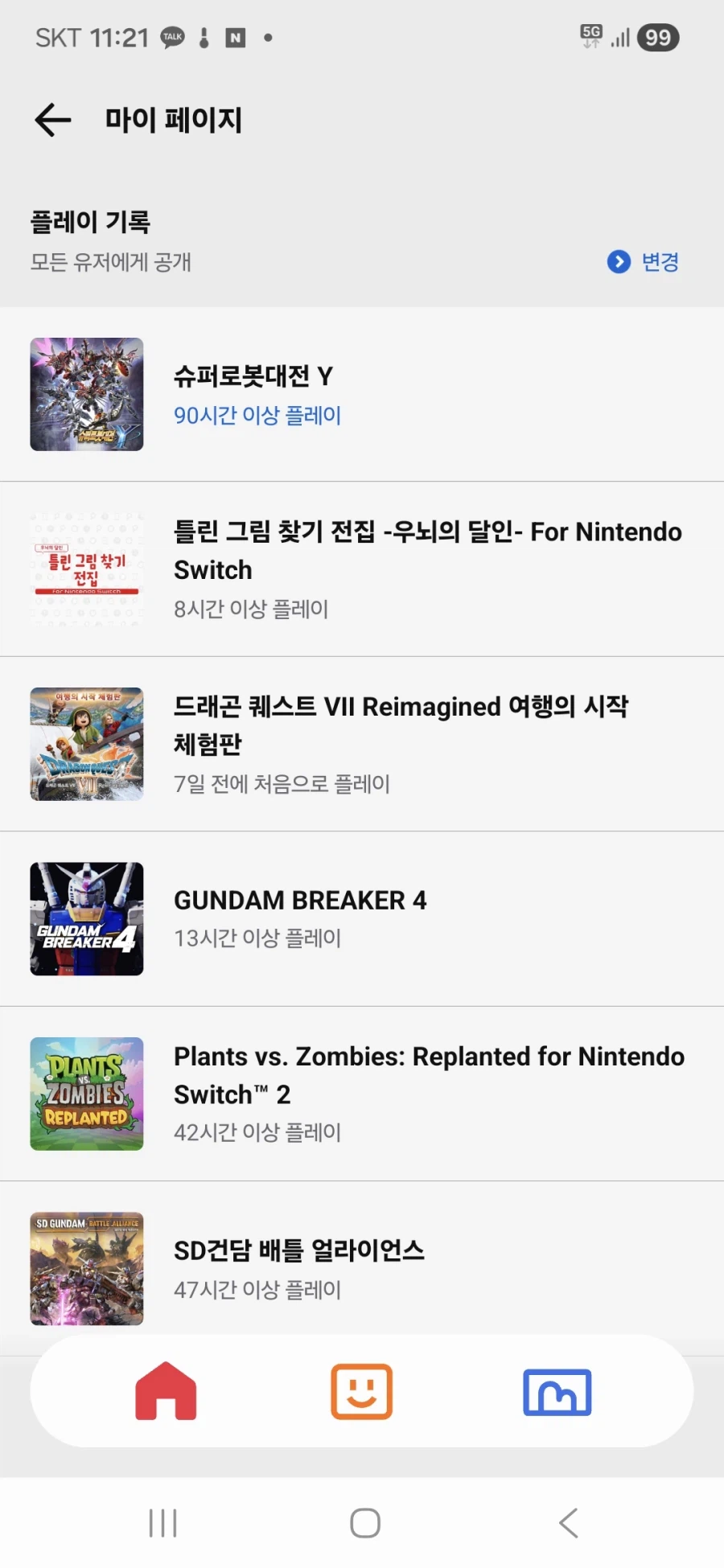Open the 슈퍼로봇대전 Y play record
The height and width of the screenshot is (1568, 724).
pos(362,395)
